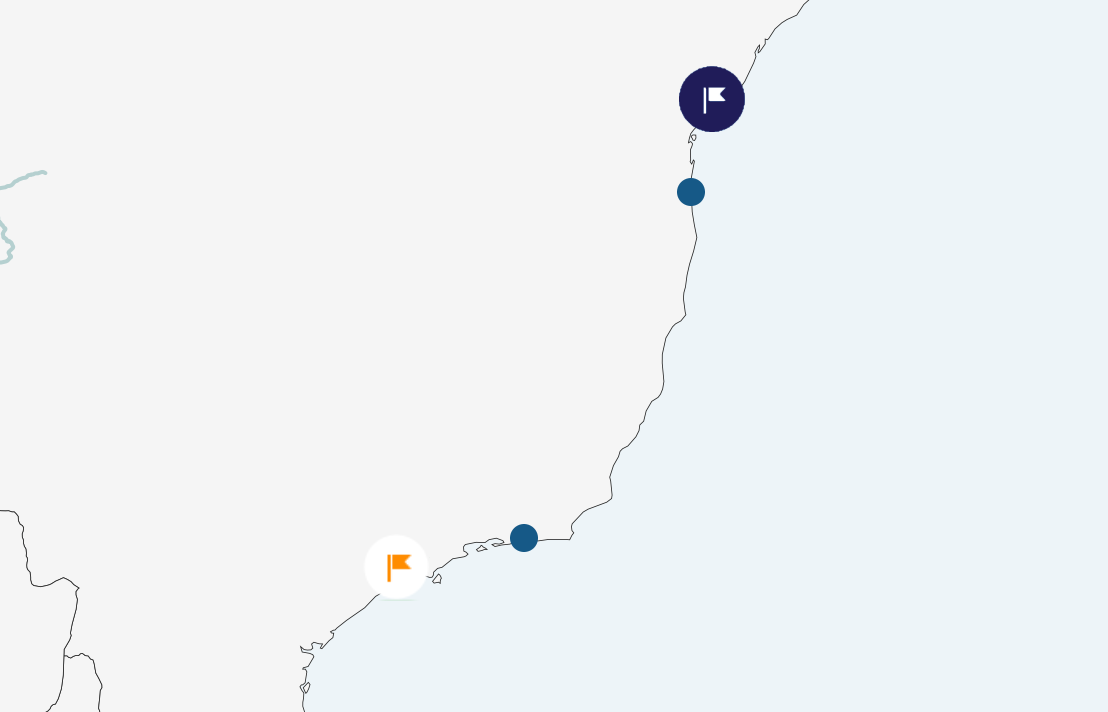Select the dark navy flag marker

point(712,99)
